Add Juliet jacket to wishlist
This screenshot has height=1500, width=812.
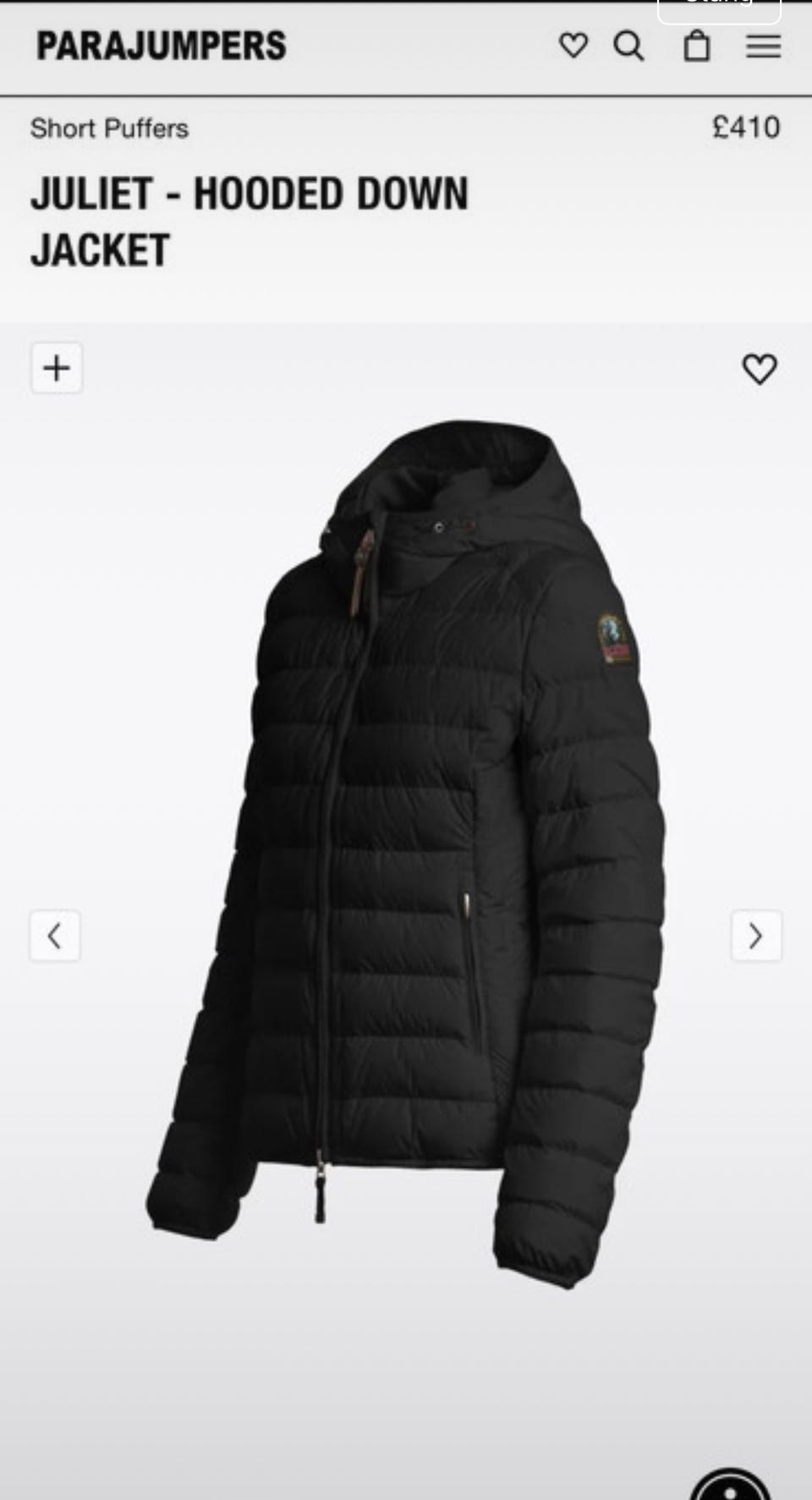pos(759,369)
